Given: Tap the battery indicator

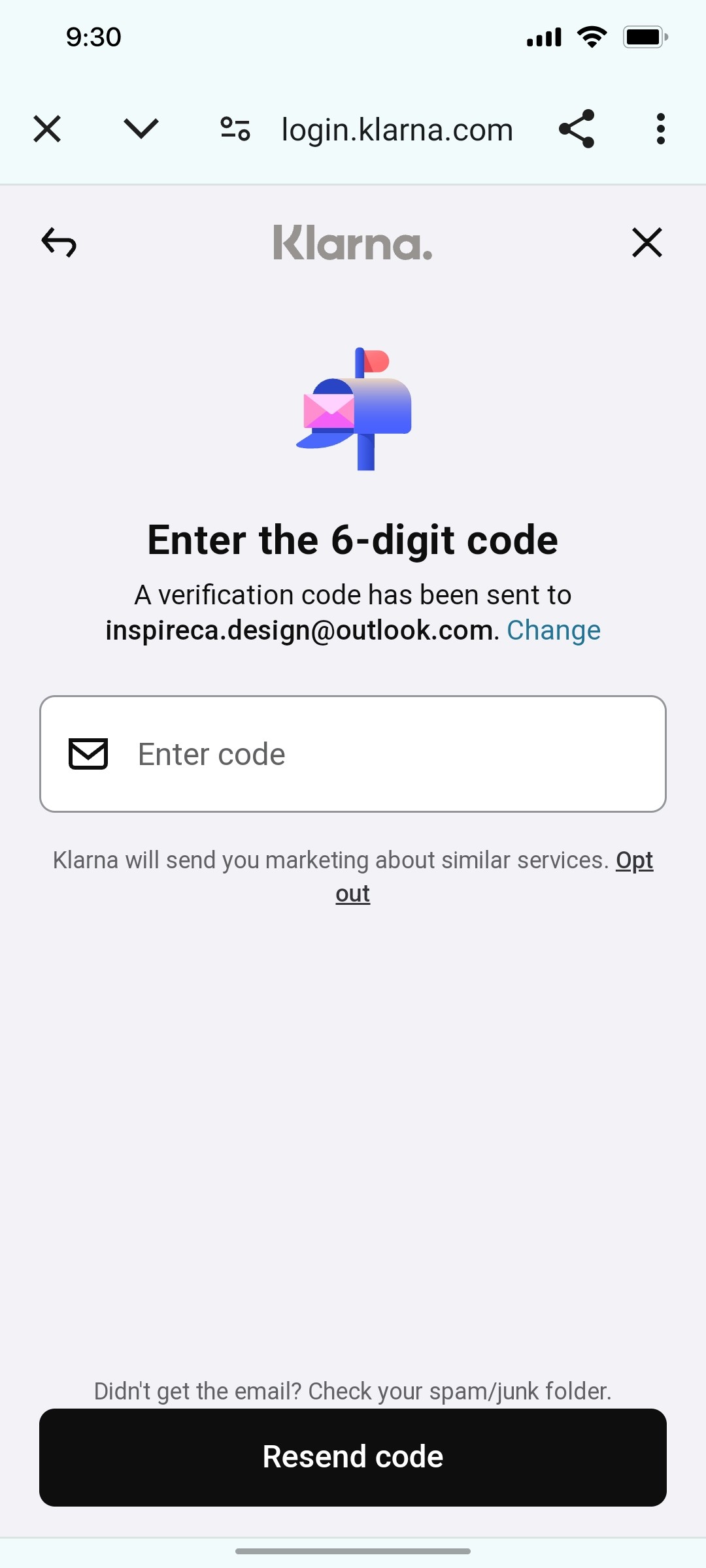Looking at the screenshot, I should click(644, 37).
